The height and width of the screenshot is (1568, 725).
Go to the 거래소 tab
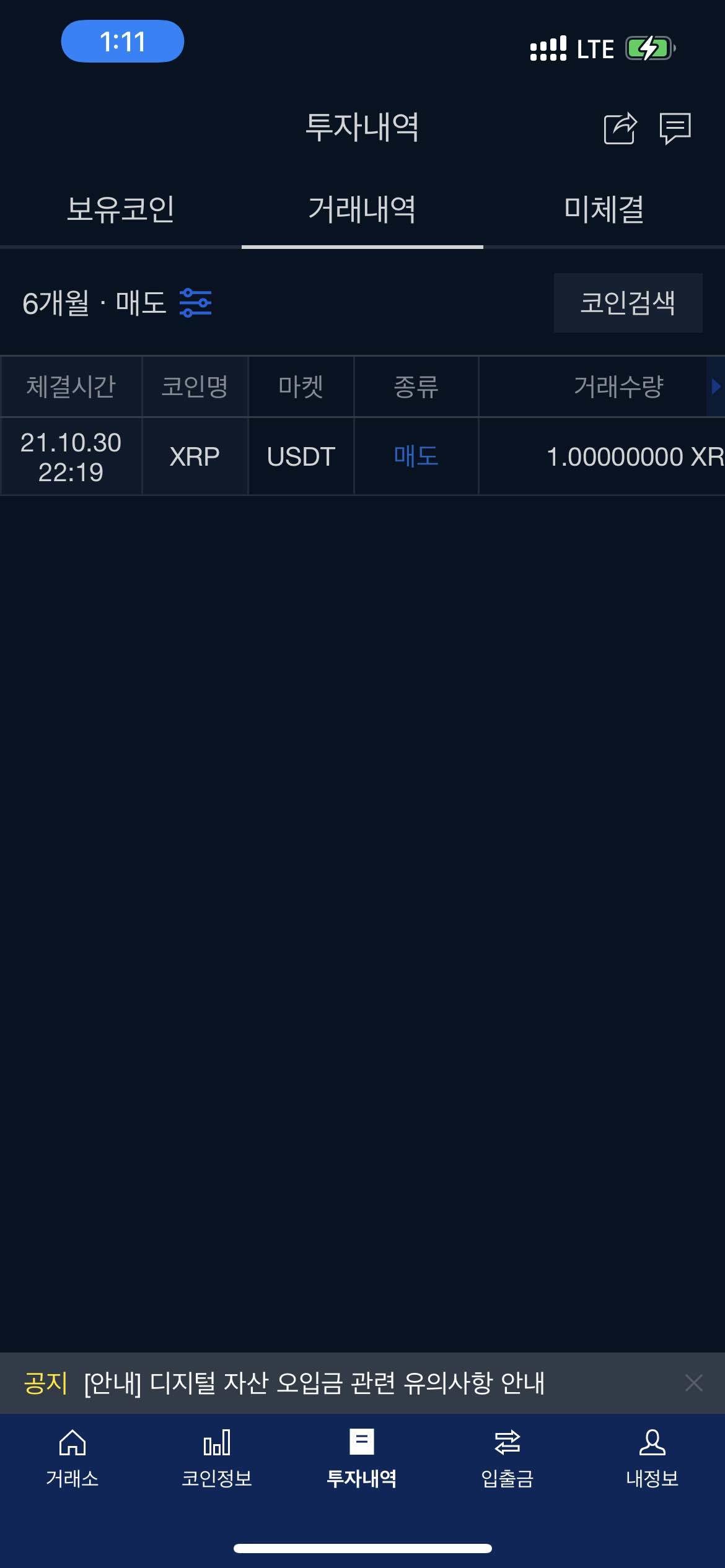72,1458
